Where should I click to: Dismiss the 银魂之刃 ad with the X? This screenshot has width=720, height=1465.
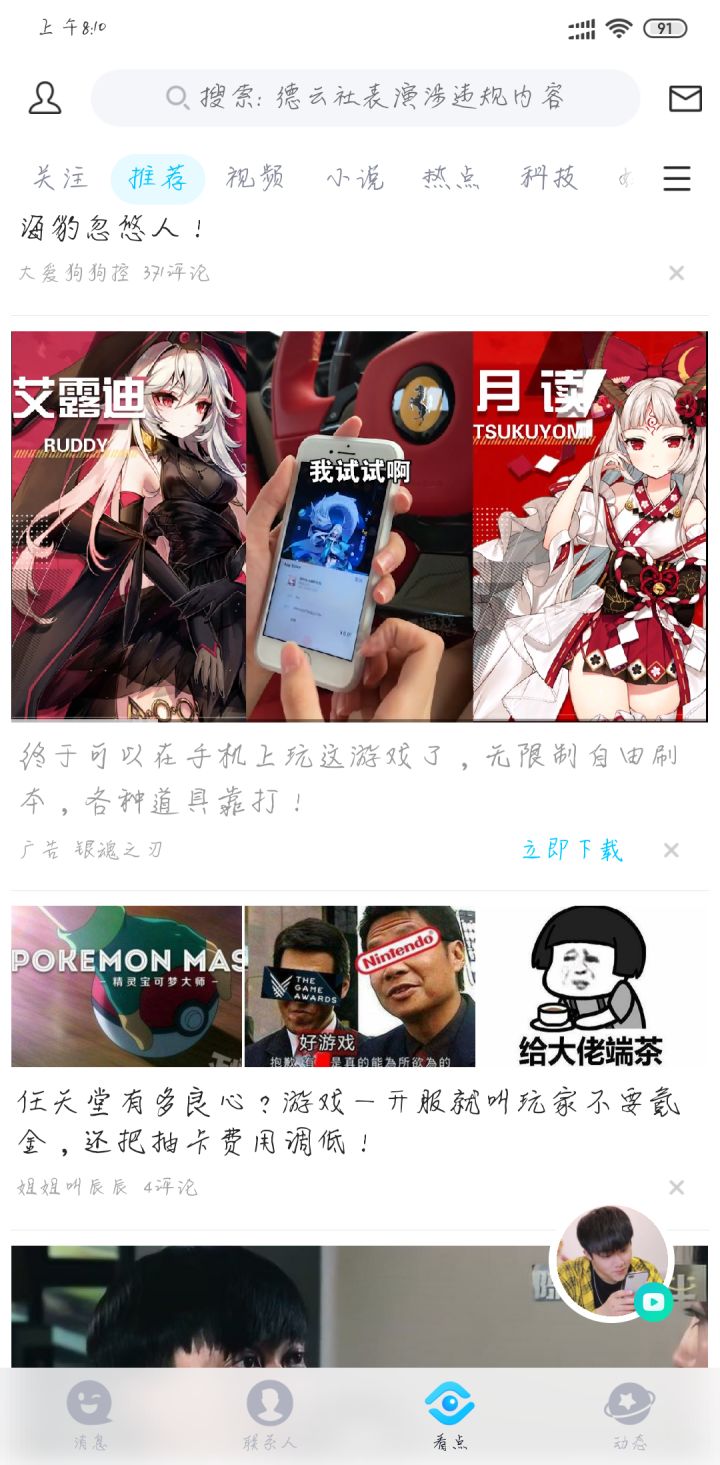pos(671,850)
